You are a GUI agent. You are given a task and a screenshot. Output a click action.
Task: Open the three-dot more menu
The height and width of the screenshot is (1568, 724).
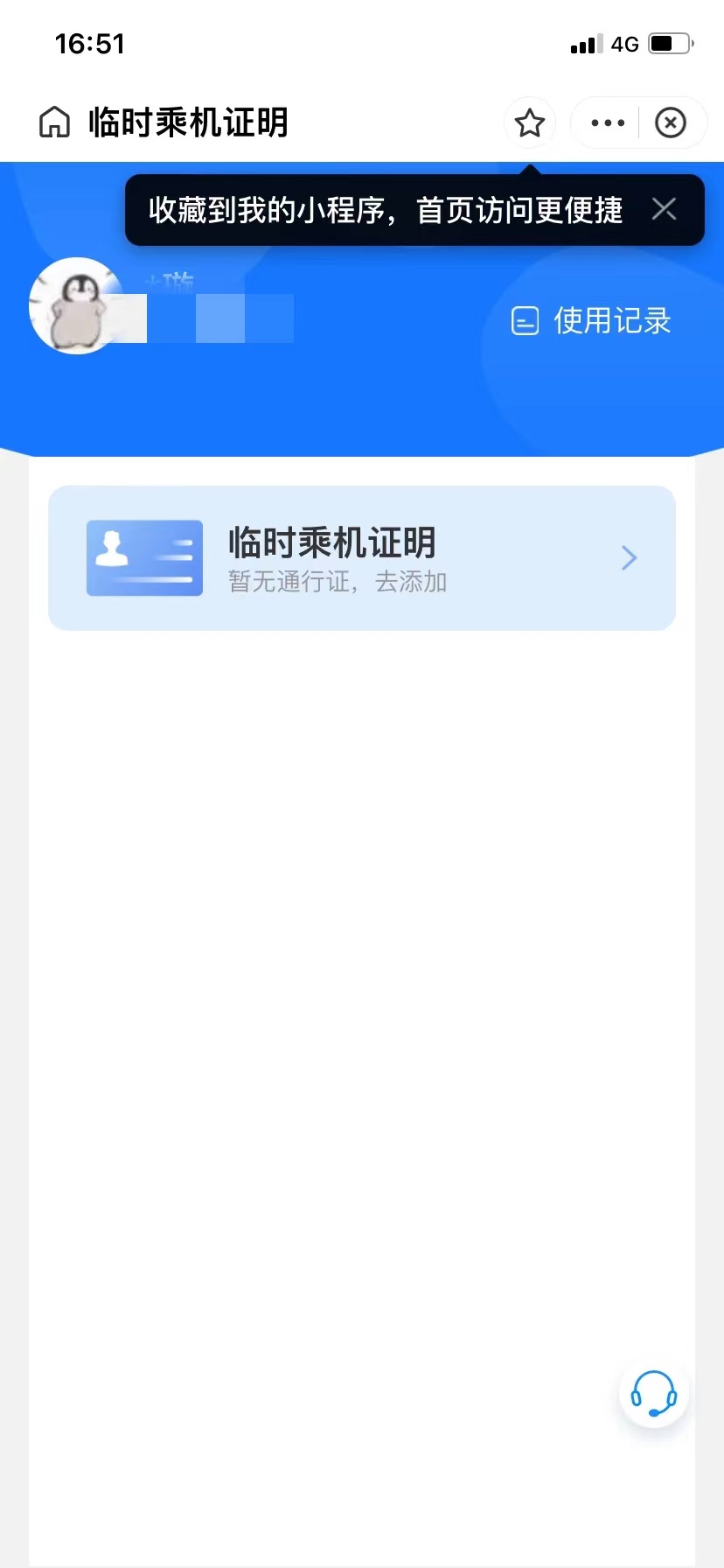pos(608,122)
